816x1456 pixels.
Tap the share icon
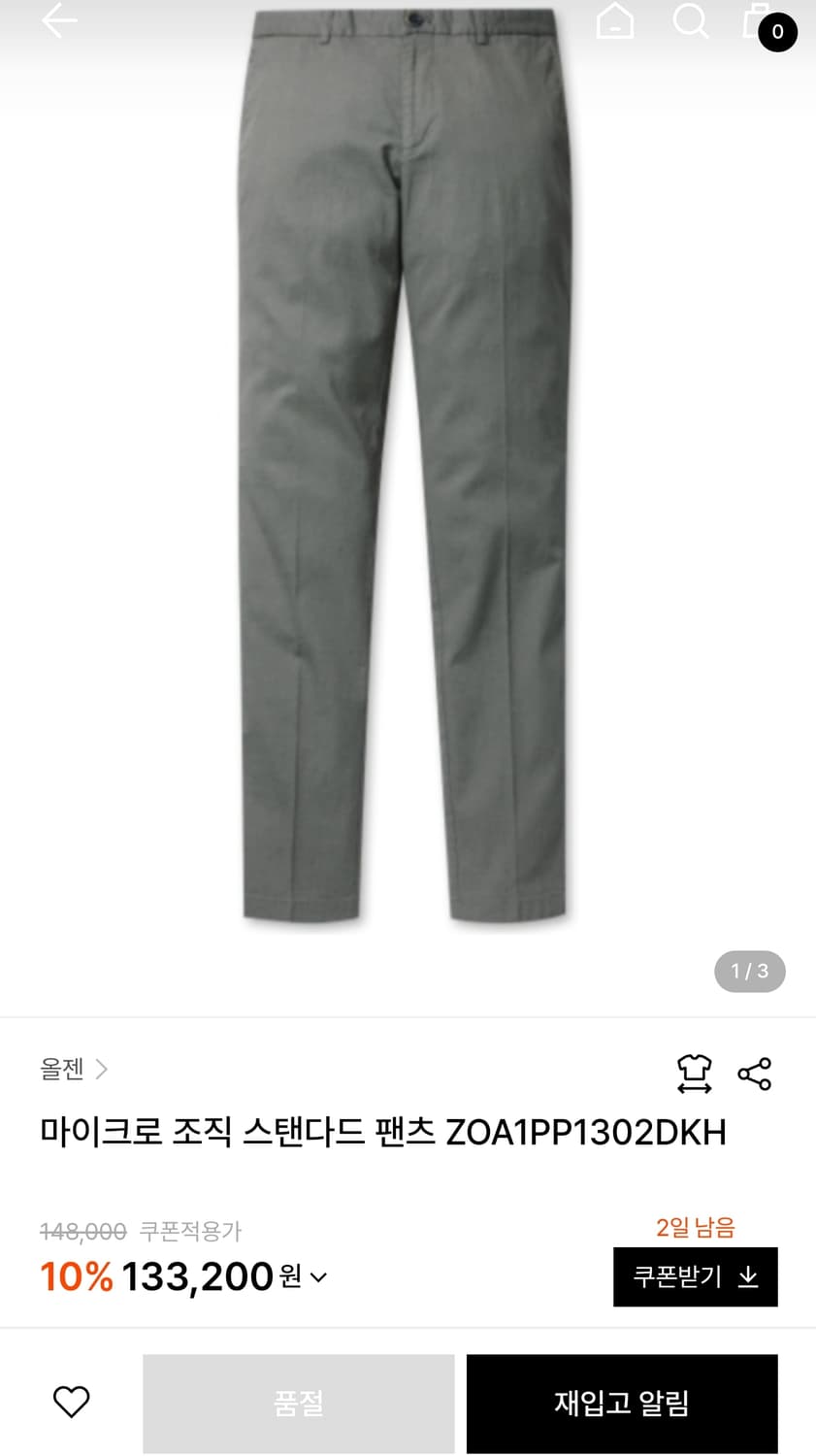(754, 1075)
